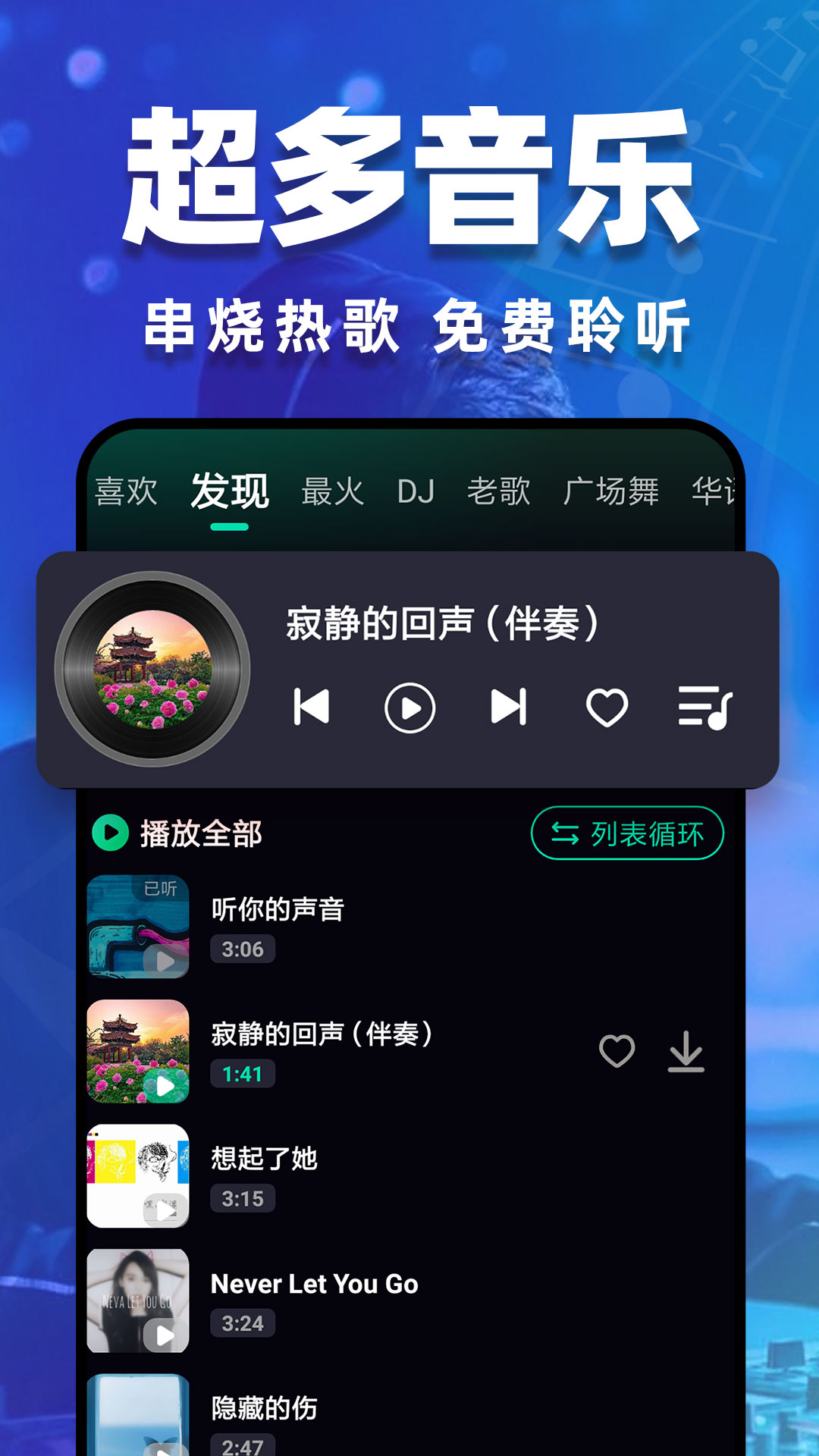Tap the green play icon beside 播放全部
Image resolution: width=819 pixels, height=1456 pixels.
point(112,833)
